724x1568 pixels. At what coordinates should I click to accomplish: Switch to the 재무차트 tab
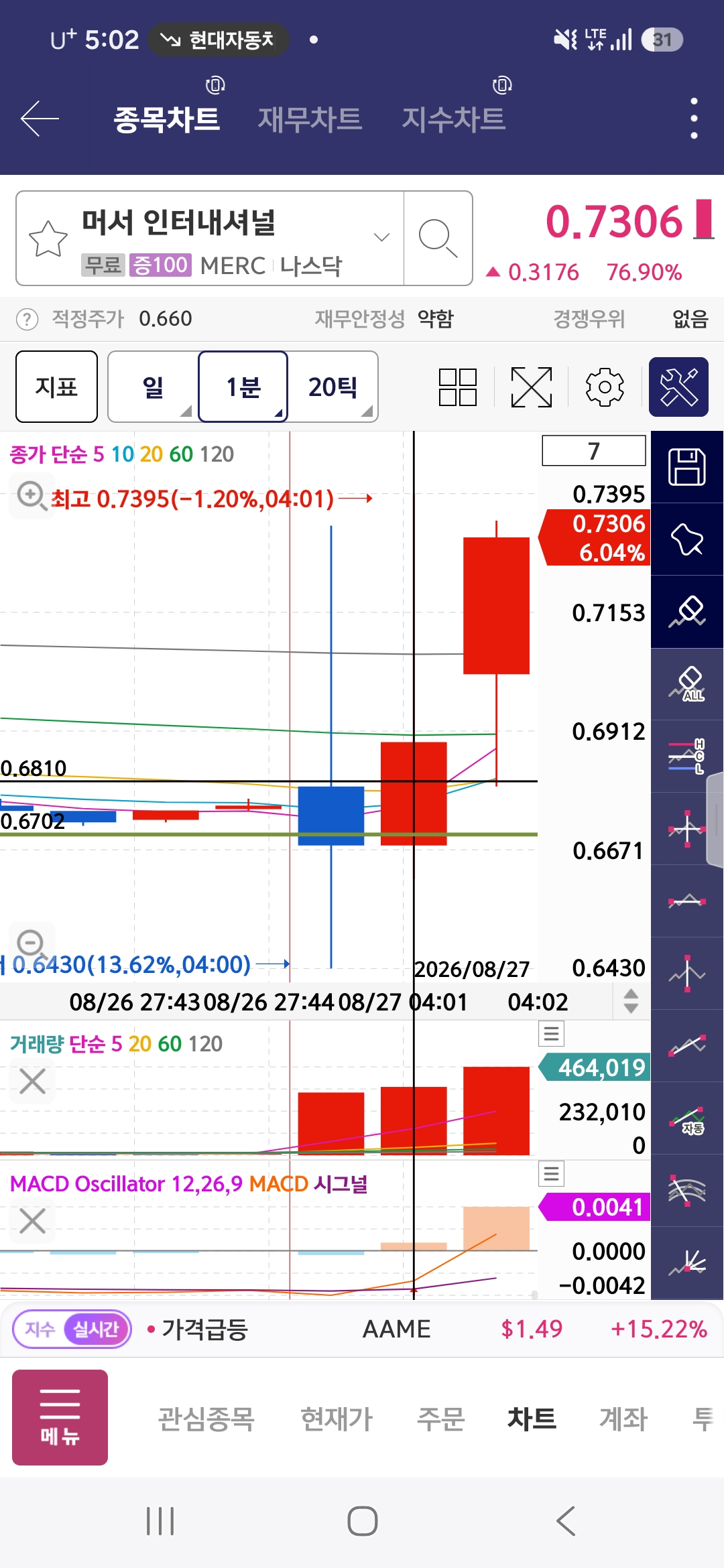tap(310, 119)
